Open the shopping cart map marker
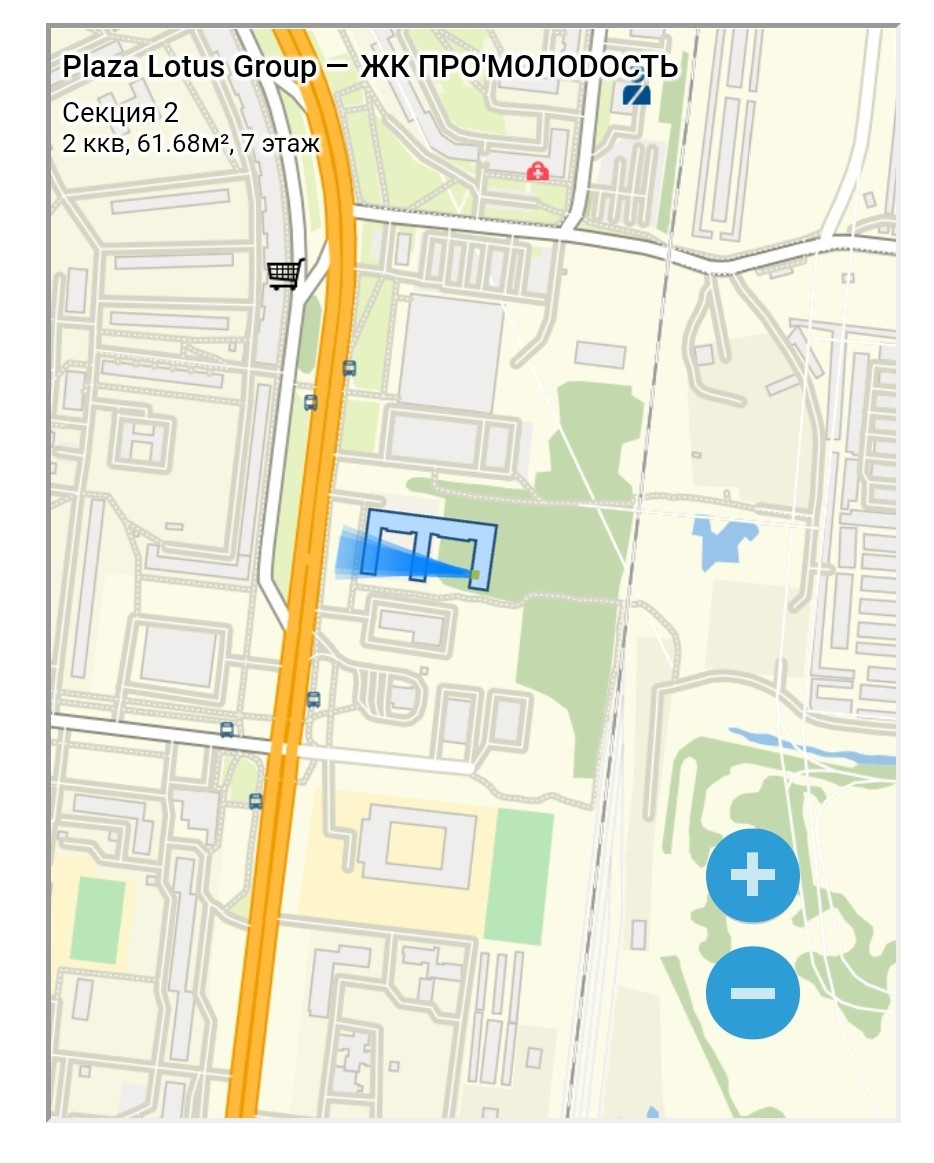 coord(285,272)
